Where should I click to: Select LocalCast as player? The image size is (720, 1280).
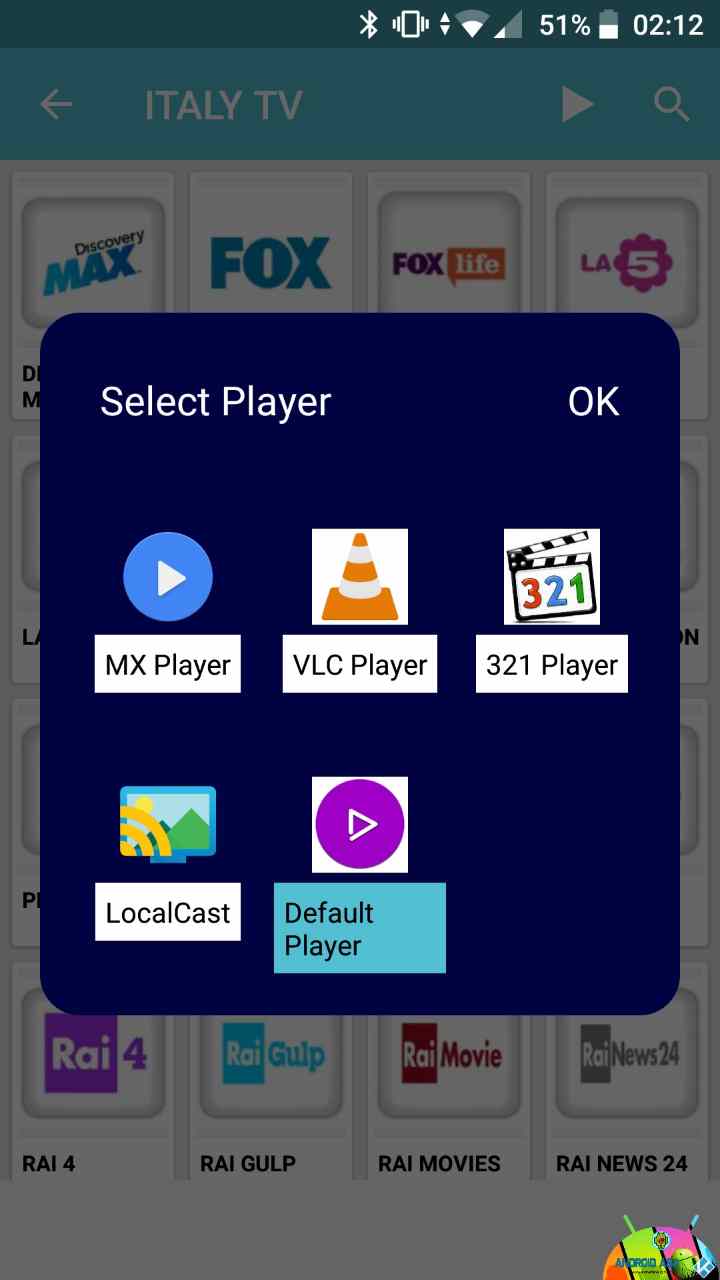coord(168,859)
